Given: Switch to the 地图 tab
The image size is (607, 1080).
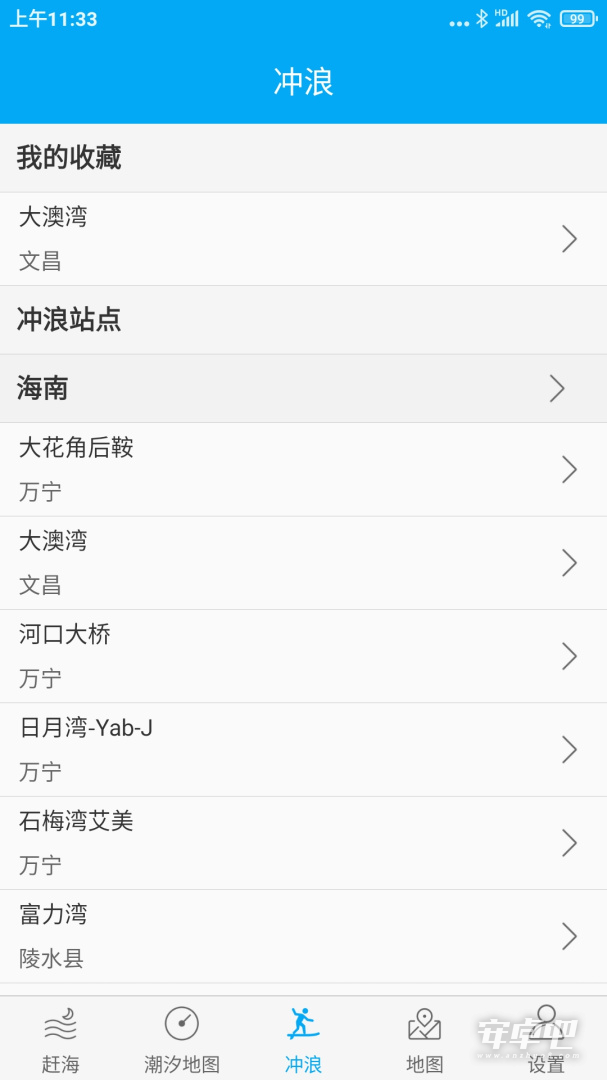Looking at the screenshot, I should [x=424, y=1039].
